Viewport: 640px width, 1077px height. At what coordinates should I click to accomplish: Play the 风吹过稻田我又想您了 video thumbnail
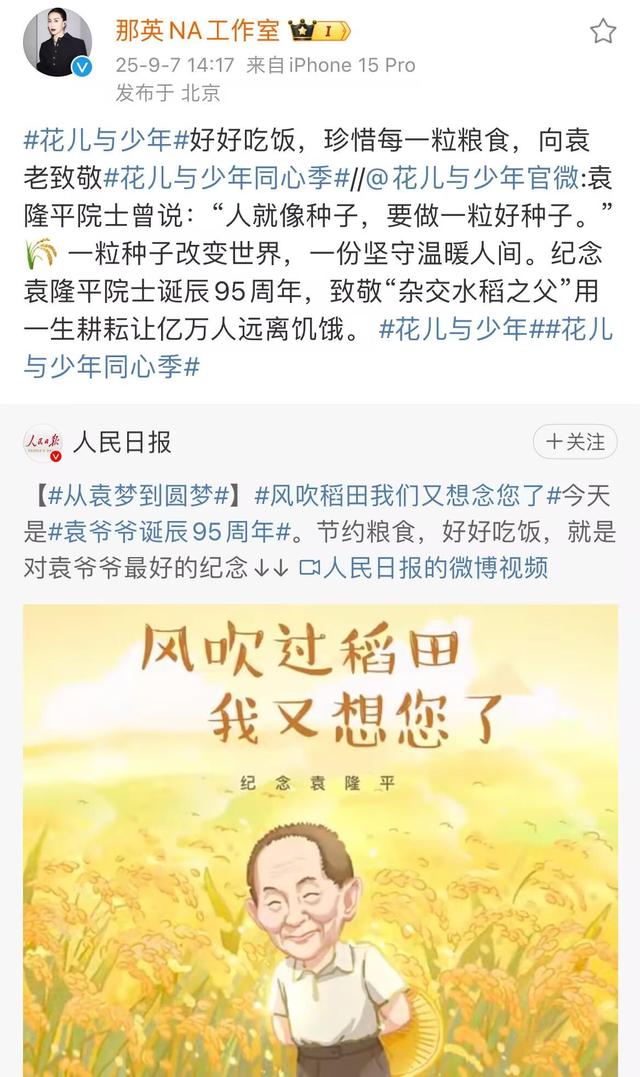tap(320, 840)
